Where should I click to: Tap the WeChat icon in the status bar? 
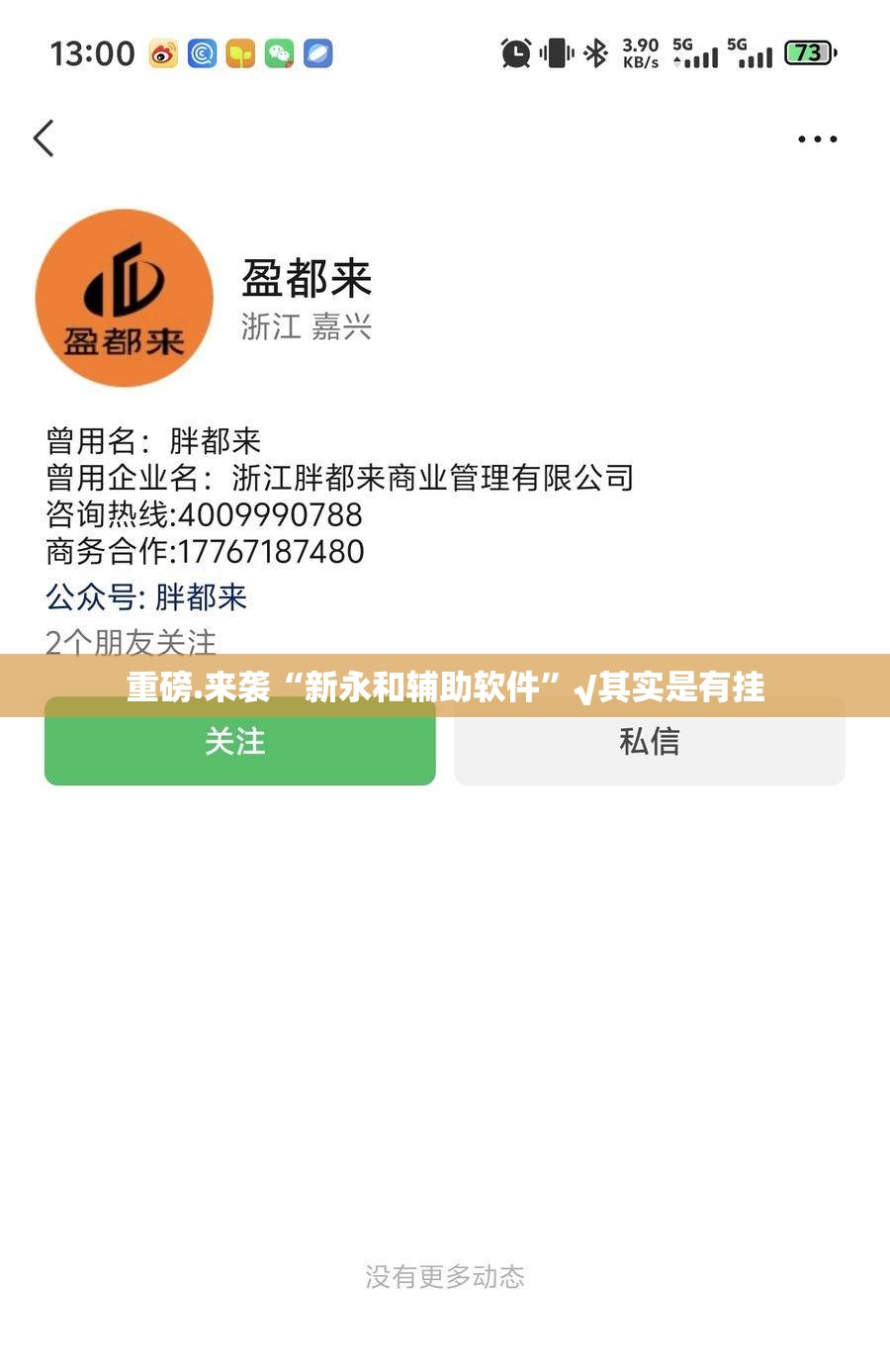[x=279, y=53]
